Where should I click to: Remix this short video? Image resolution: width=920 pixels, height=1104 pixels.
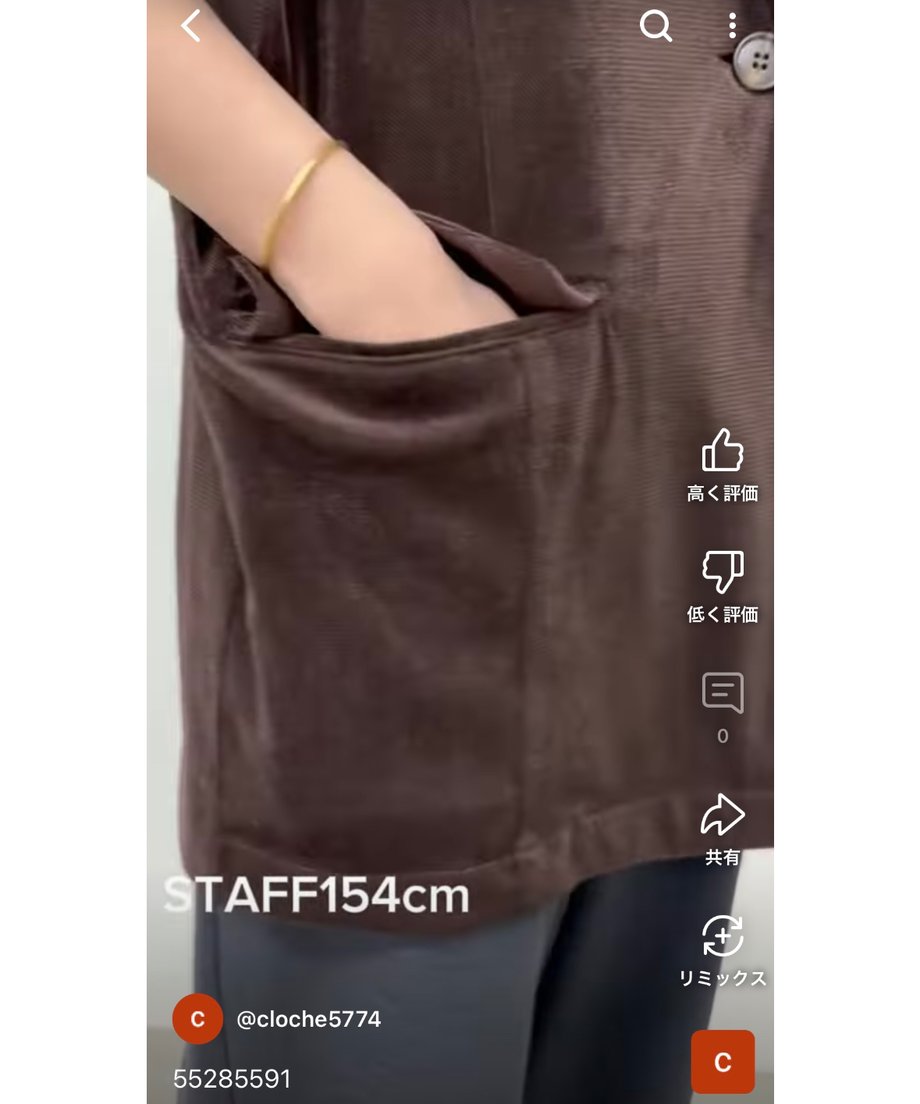(x=722, y=938)
